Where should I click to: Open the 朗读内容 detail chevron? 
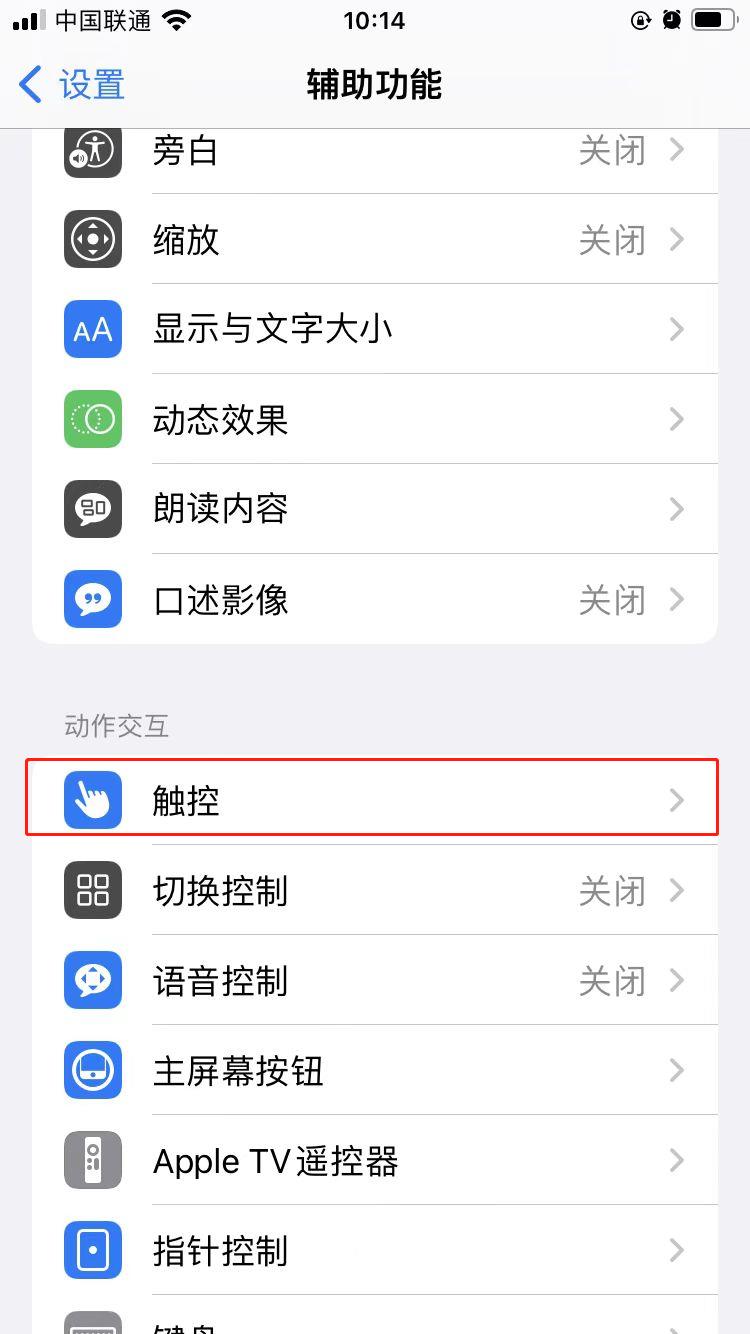tap(677, 509)
